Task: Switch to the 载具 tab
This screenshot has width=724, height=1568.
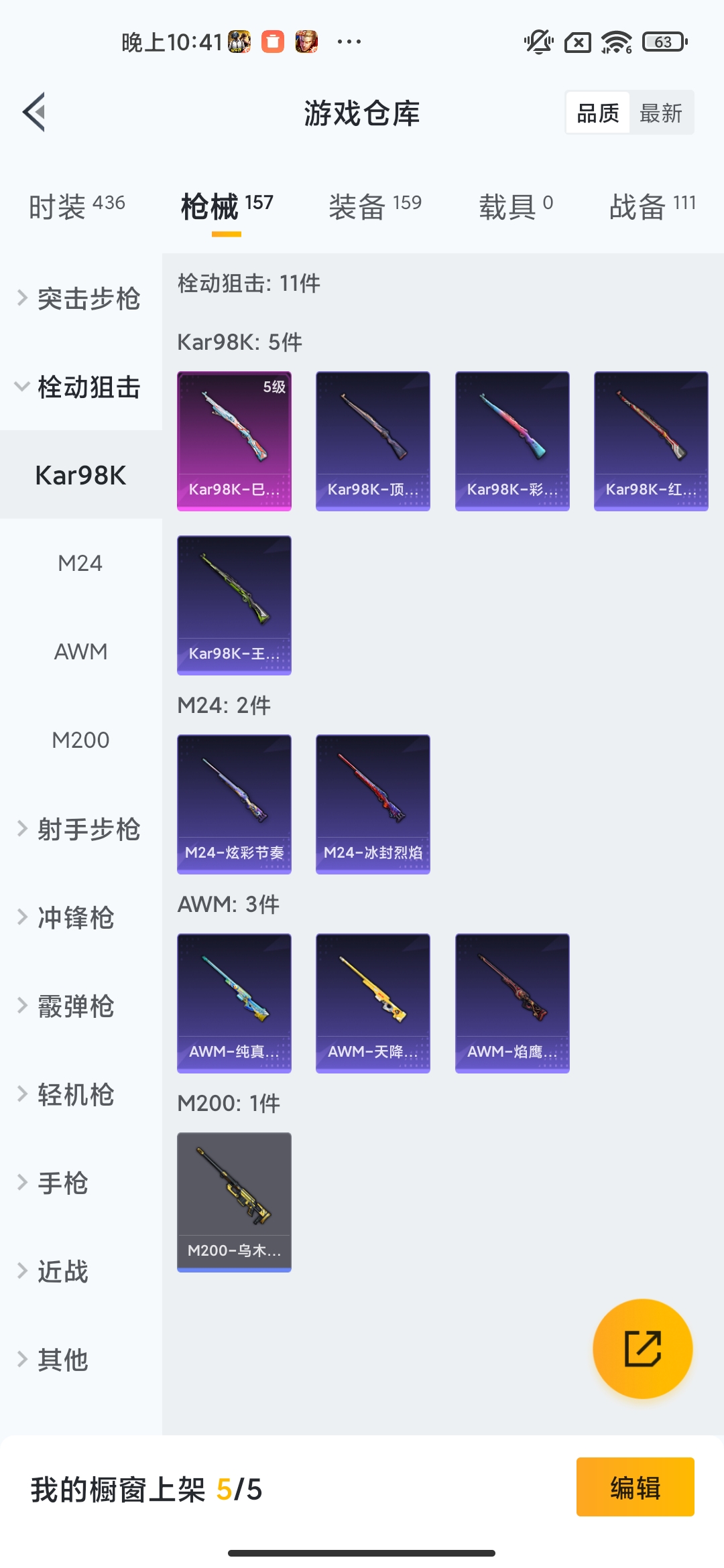Action: (515, 206)
